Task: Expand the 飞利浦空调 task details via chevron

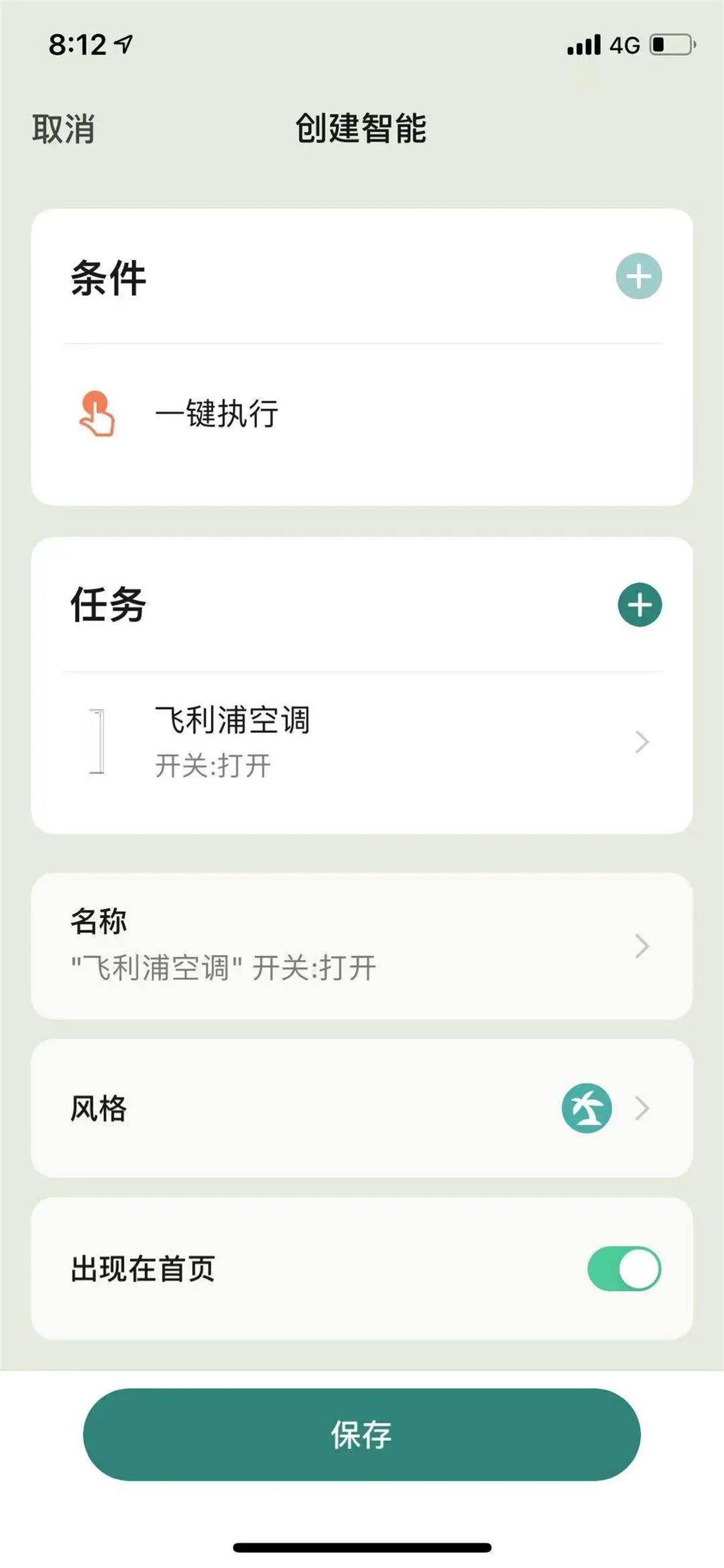Action: coord(641,743)
